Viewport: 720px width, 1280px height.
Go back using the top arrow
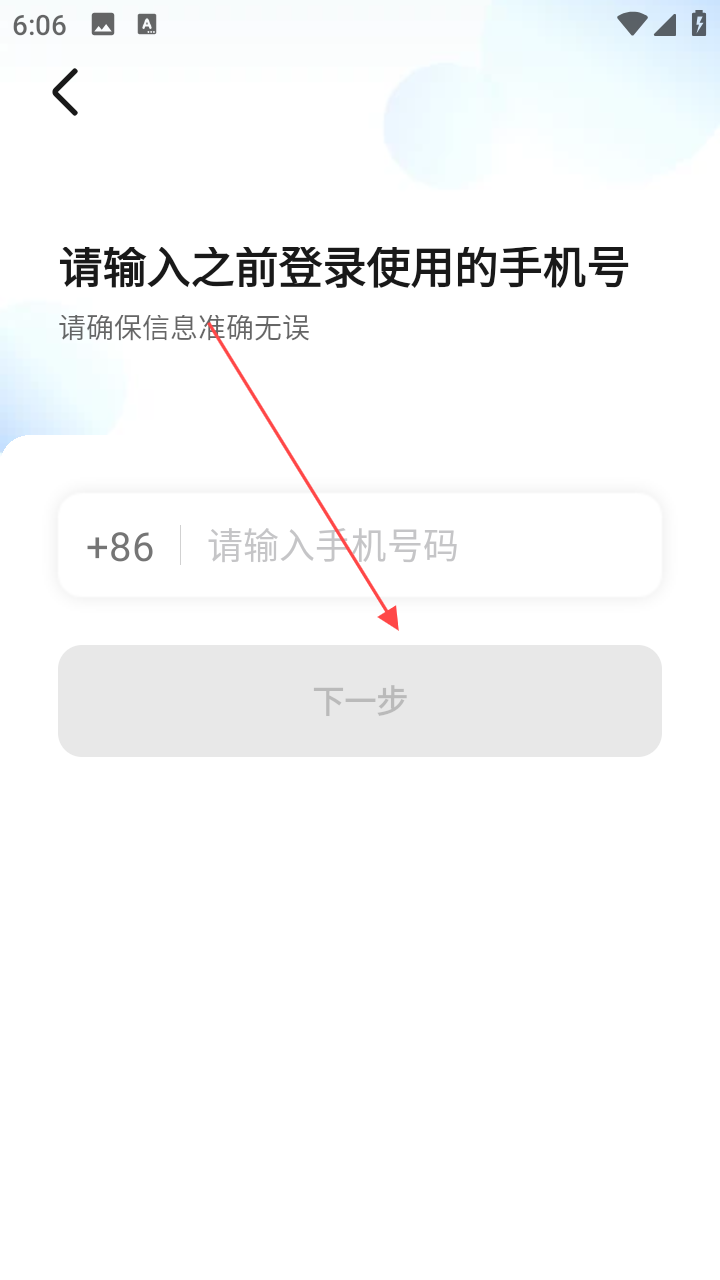[x=65, y=92]
